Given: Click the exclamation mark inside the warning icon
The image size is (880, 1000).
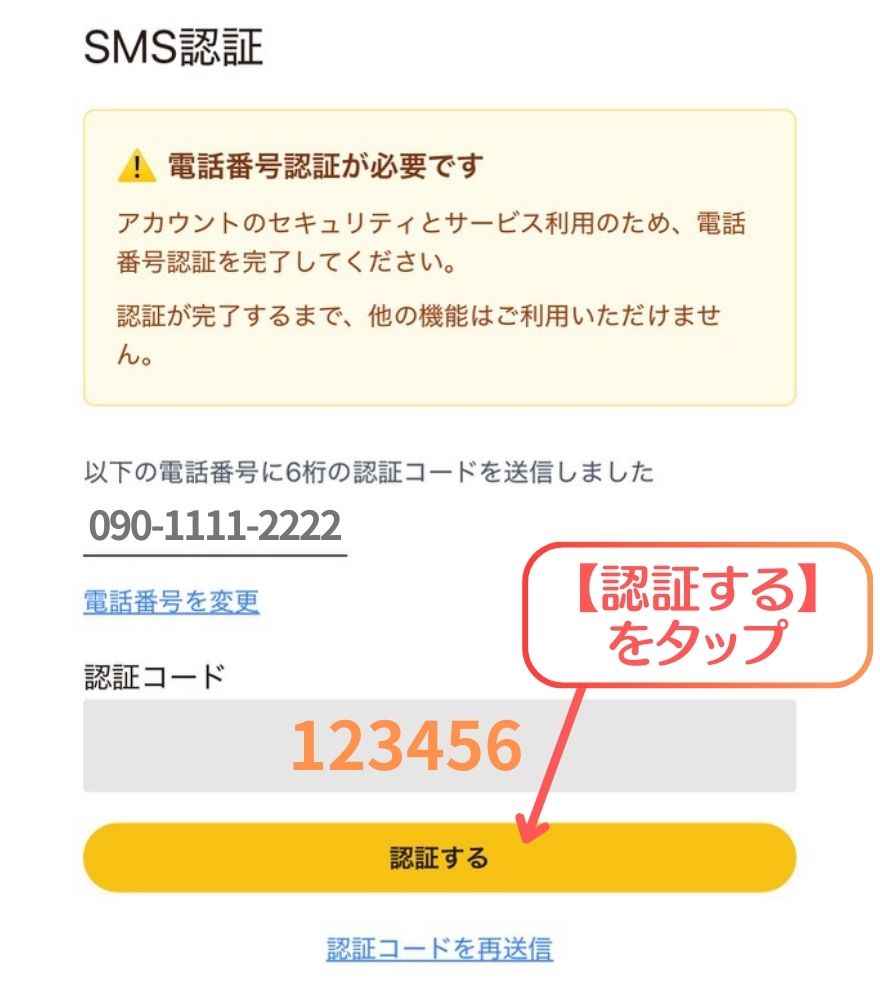Looking at the screenshot, I should pos(135,168).
